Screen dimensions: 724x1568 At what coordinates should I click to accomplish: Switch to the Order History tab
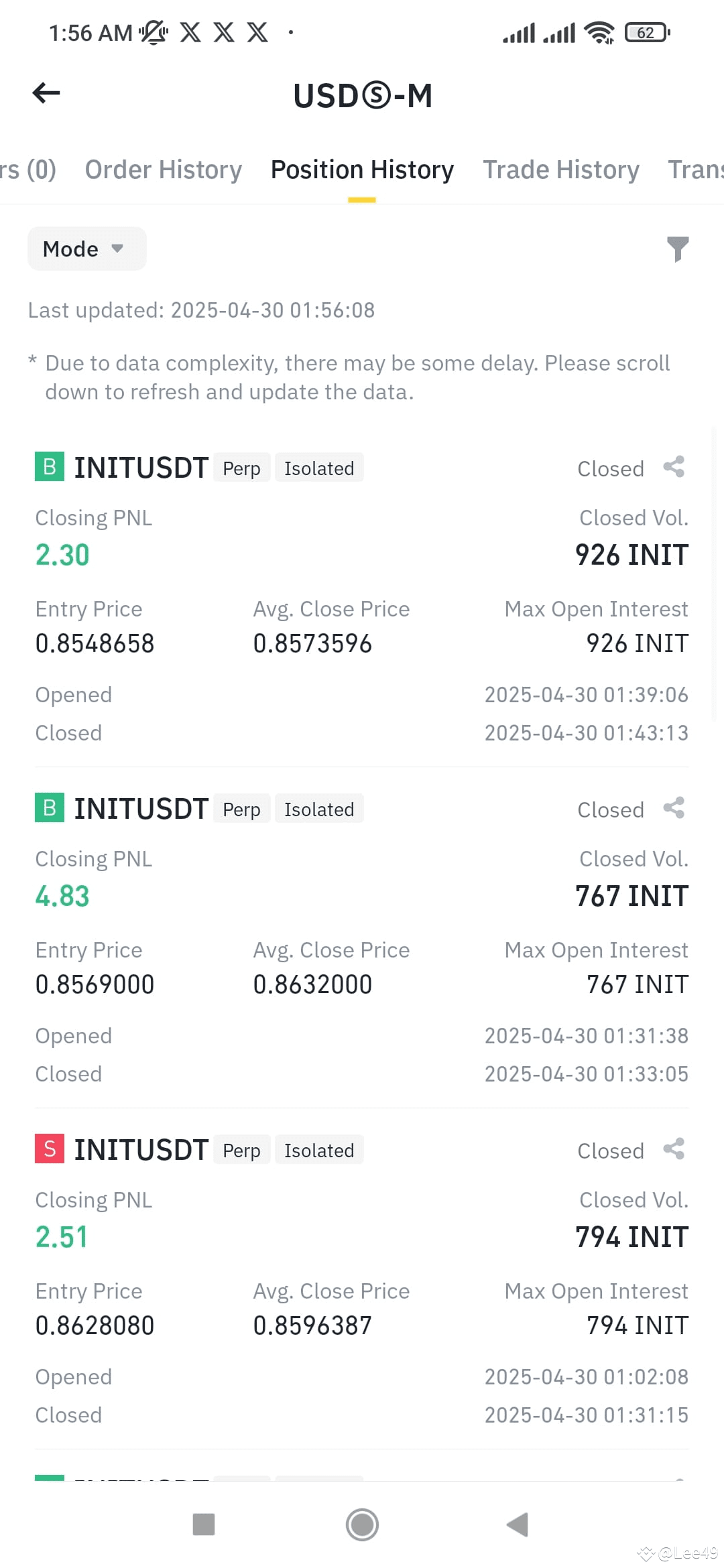(x=163, y=170)
